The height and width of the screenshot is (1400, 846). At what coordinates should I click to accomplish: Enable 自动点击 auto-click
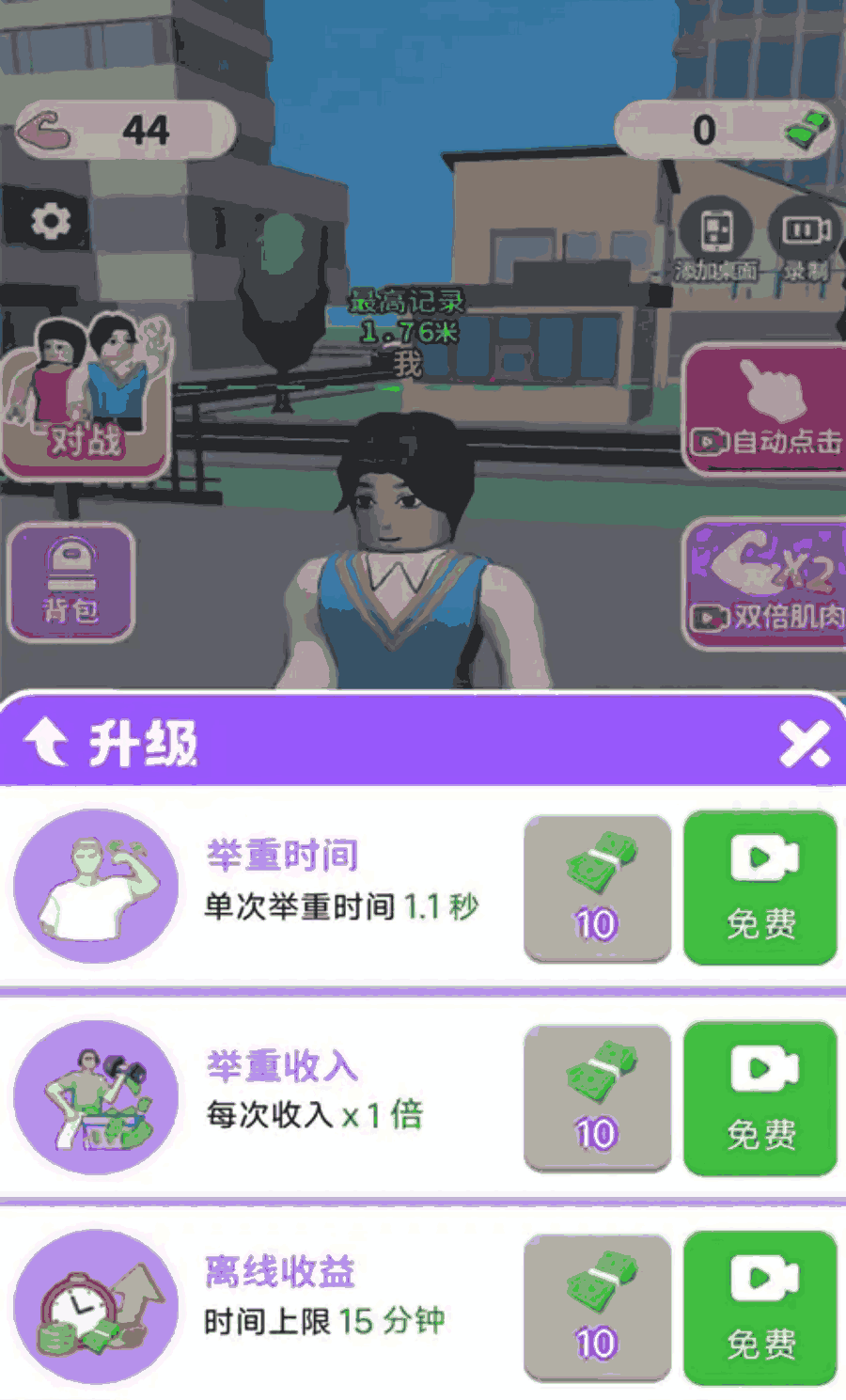coord(765,409)
